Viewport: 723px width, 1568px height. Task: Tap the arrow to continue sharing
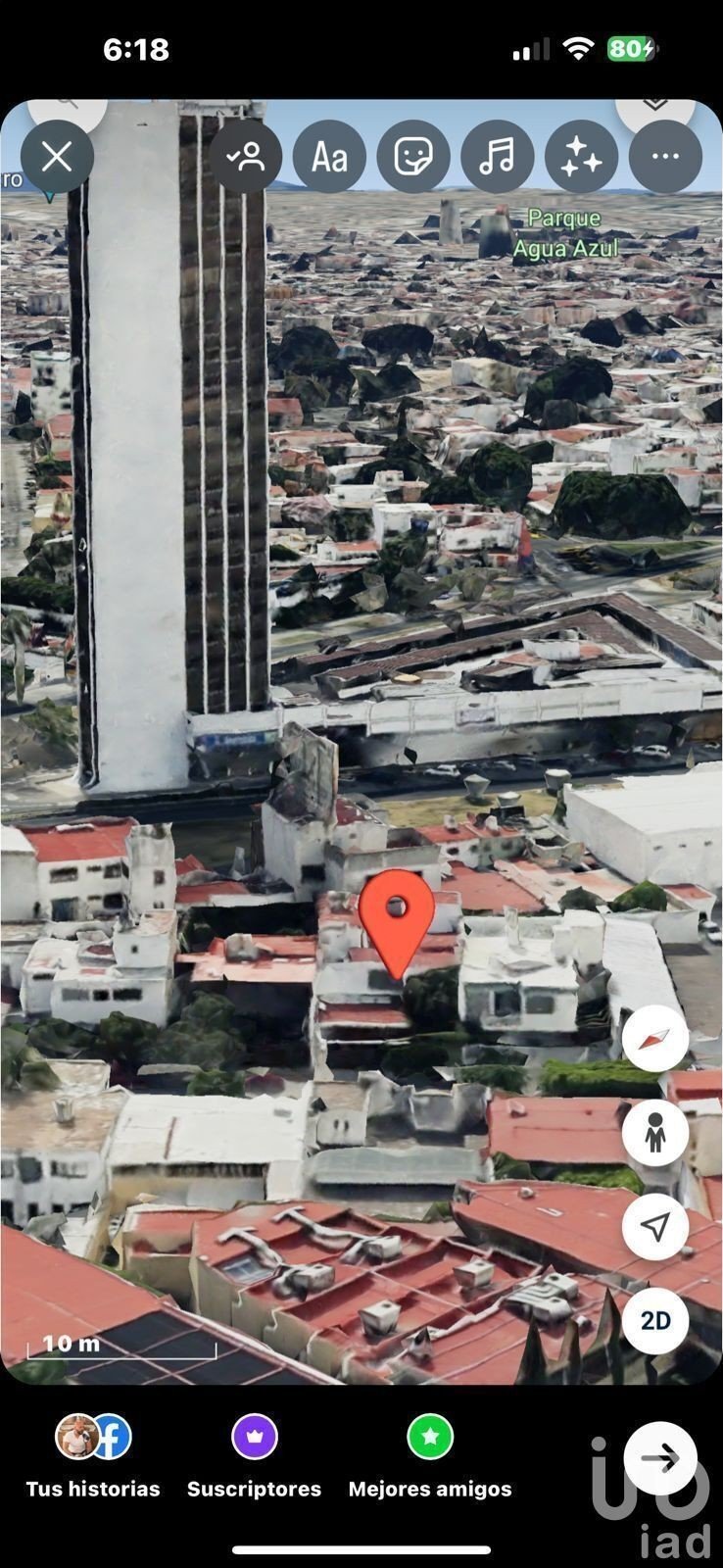(660, 1458)
